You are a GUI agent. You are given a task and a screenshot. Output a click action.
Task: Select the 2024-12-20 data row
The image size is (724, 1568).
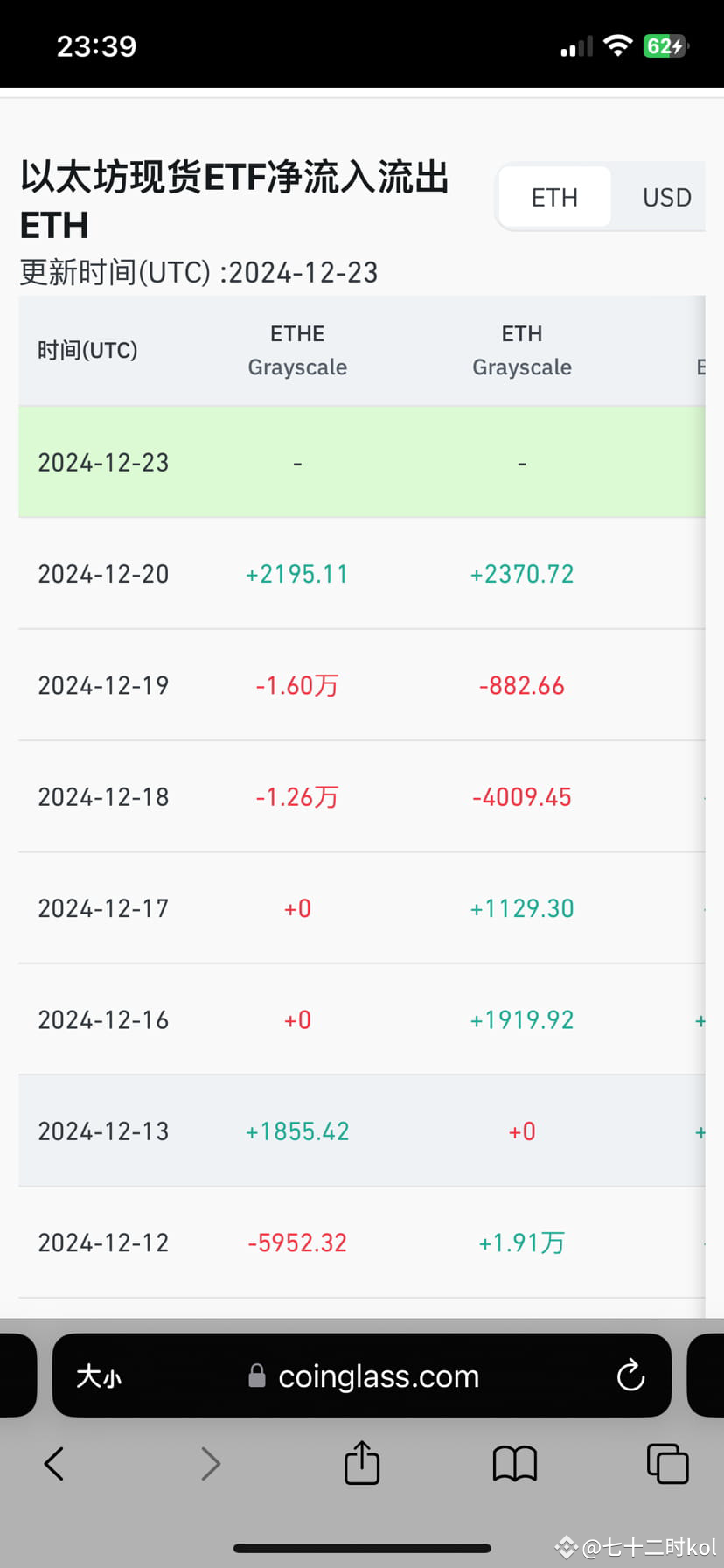362,574
